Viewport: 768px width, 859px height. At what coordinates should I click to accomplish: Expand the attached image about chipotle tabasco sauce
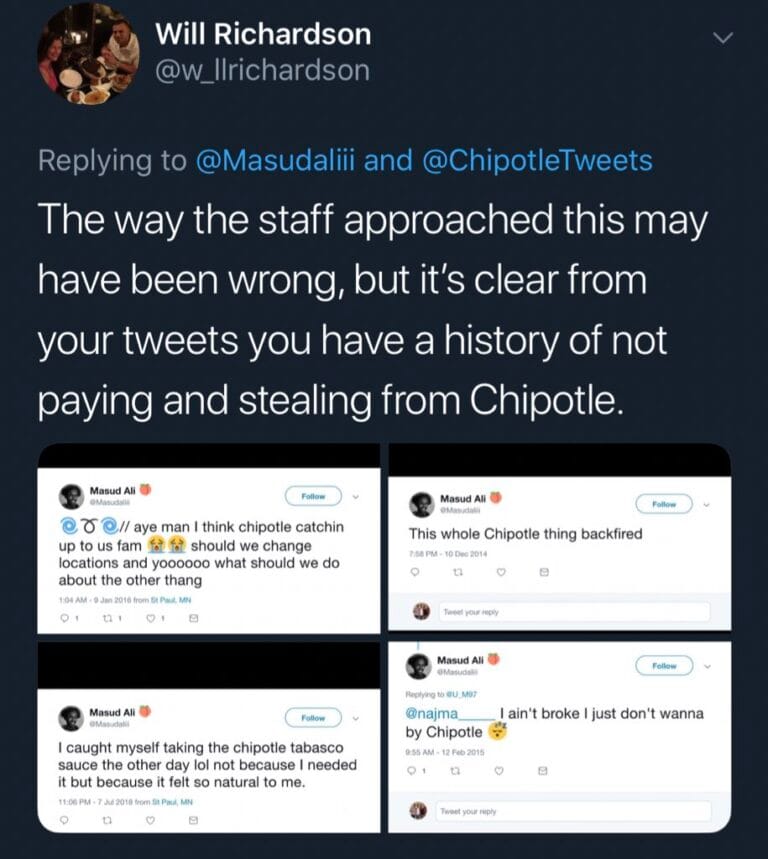[x=209, y=738]
